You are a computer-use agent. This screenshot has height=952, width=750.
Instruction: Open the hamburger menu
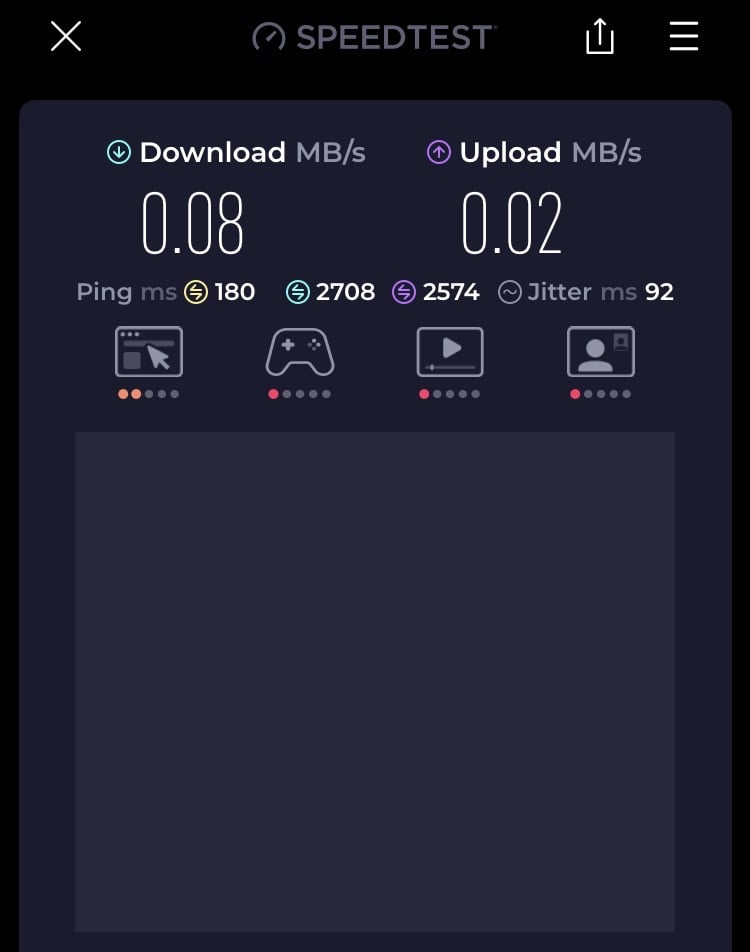point(684,37)
